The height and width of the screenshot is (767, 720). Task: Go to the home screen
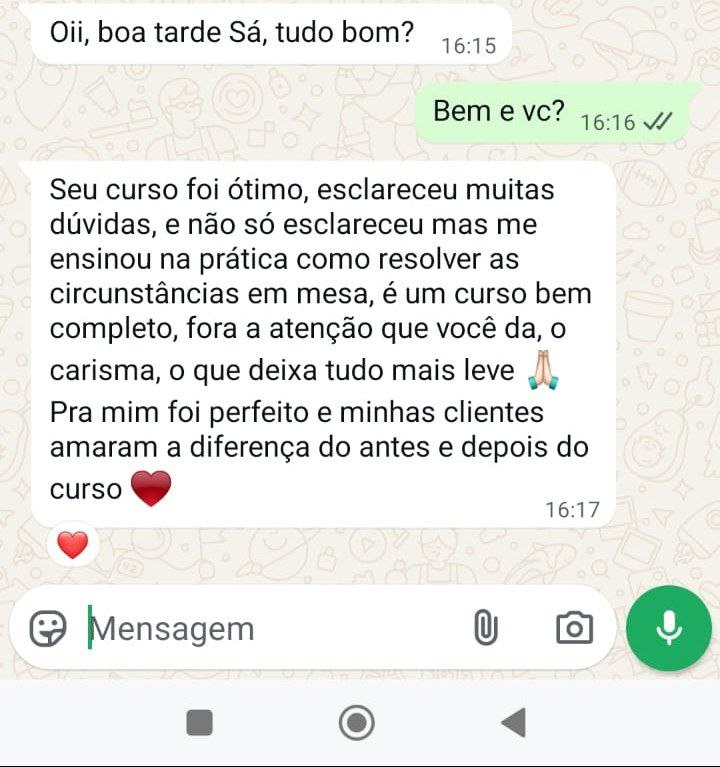coord(357,722)
